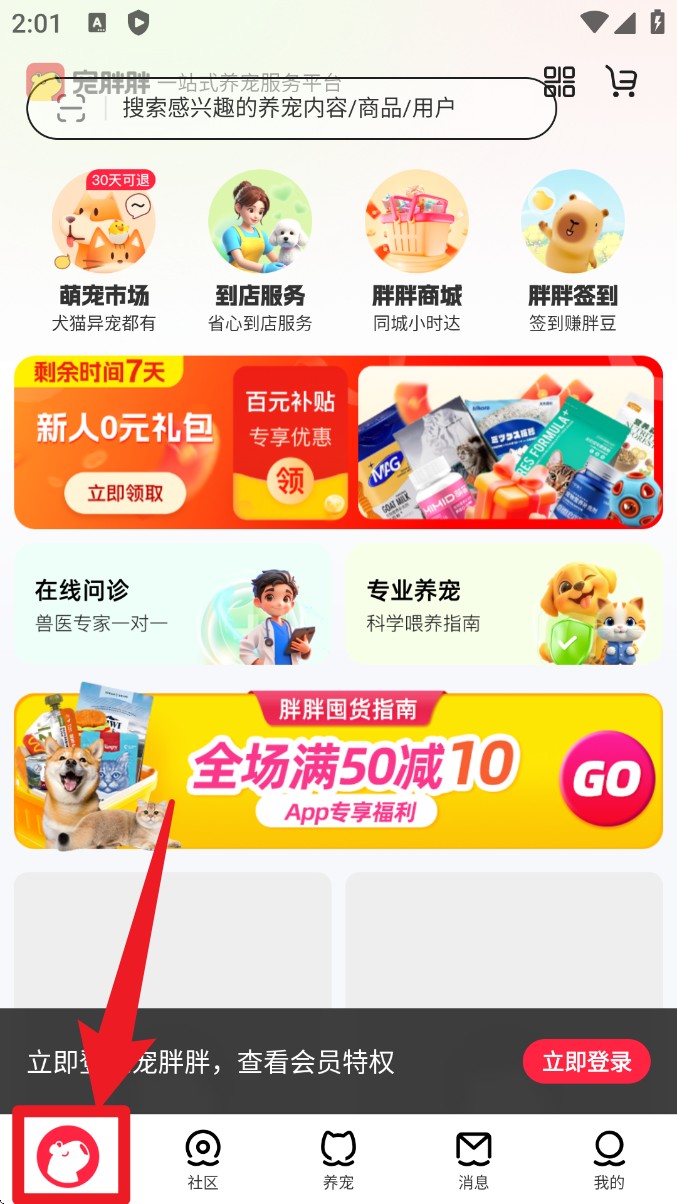The width and height of the screenshot is (677, 1204).
Task: Tap the scan icon inside search bar
Action: [71, 109]
